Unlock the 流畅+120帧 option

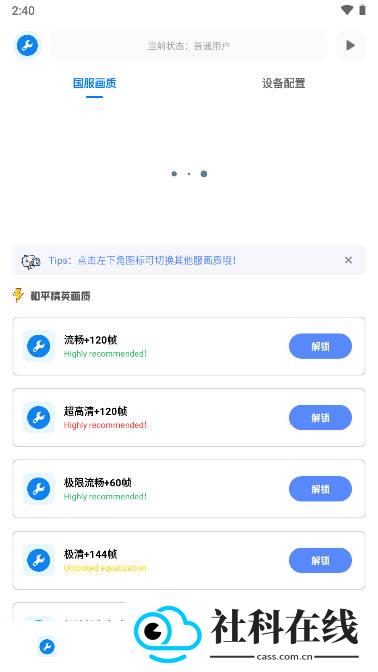pos(320,346)
